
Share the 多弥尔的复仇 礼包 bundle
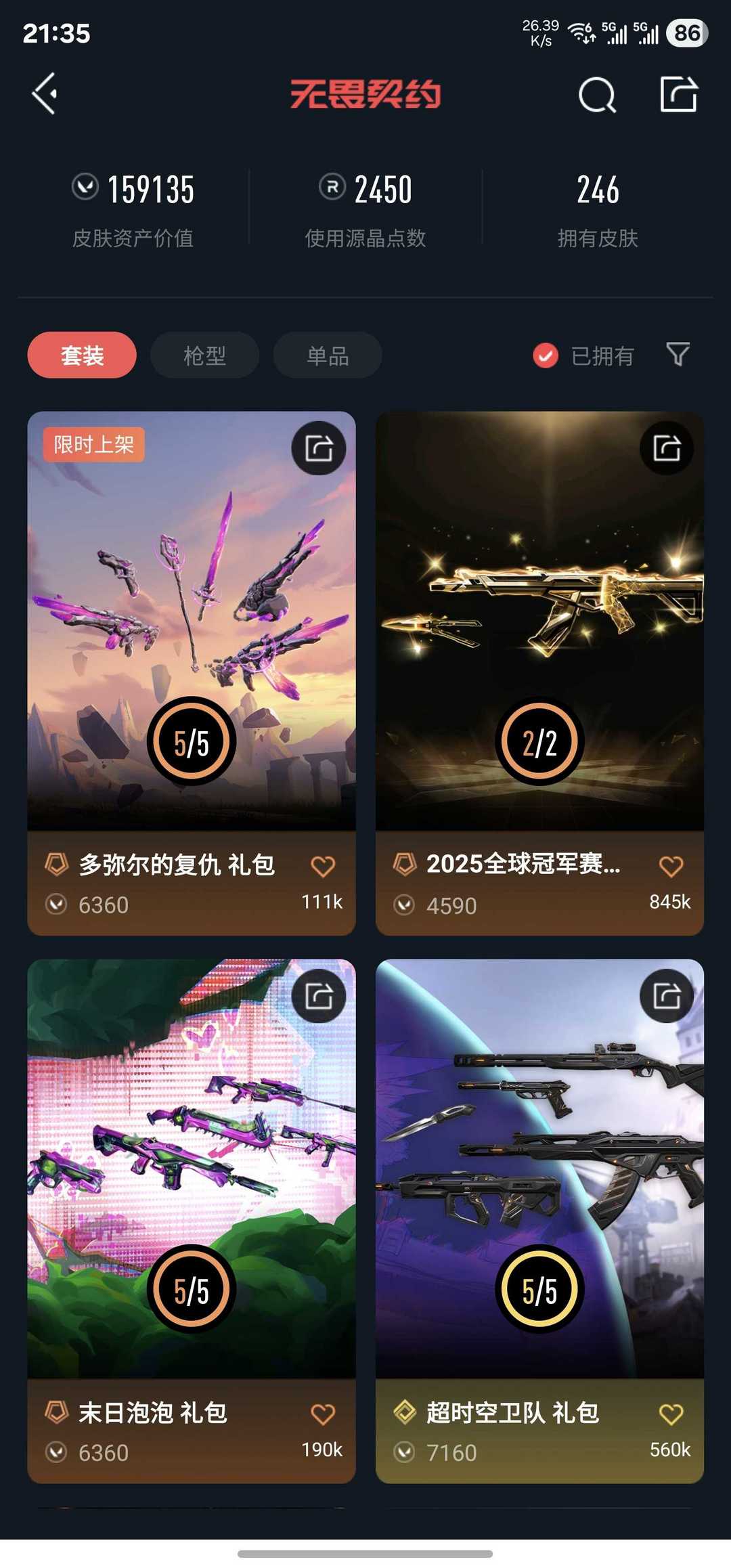[319, 448]
